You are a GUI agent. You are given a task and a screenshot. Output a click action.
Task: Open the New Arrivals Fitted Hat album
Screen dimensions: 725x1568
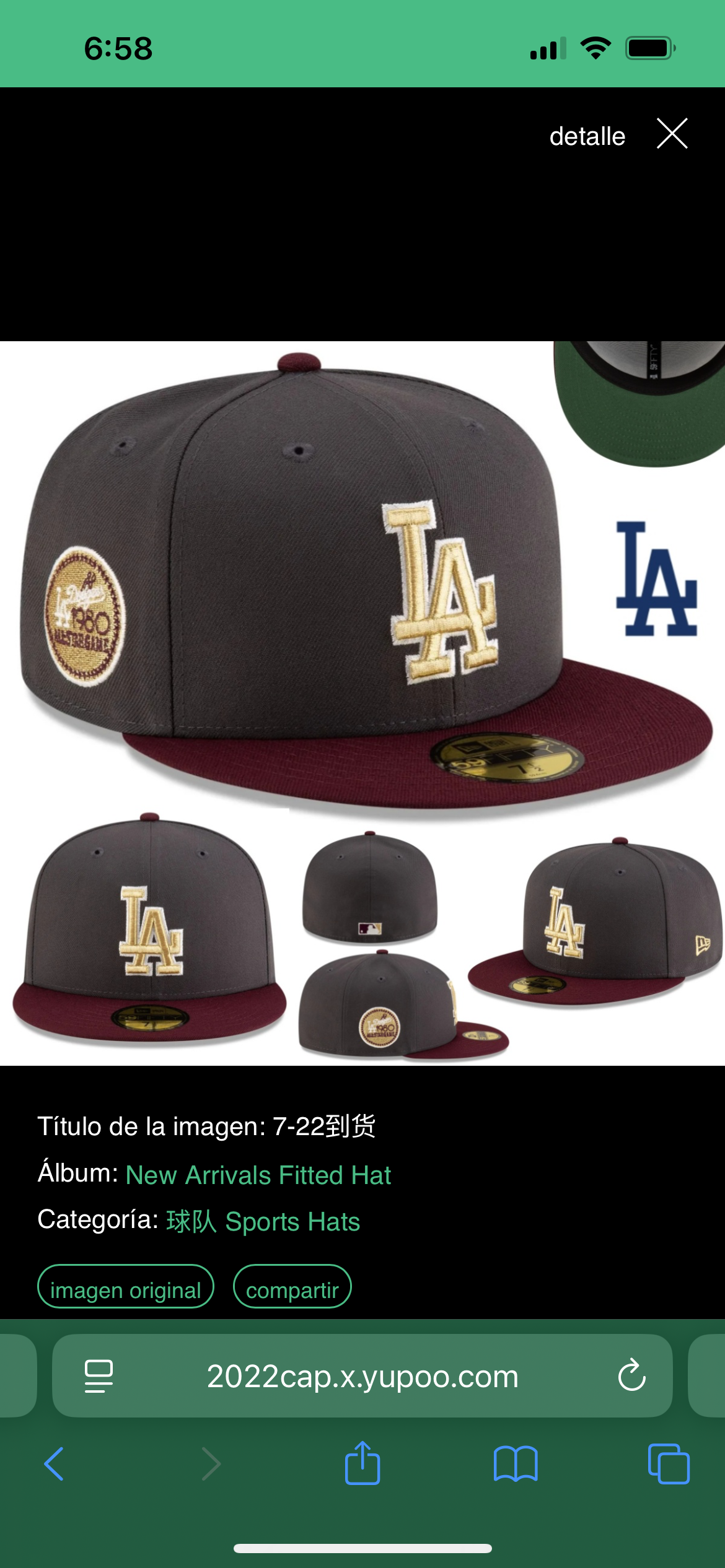point(258,1175)
